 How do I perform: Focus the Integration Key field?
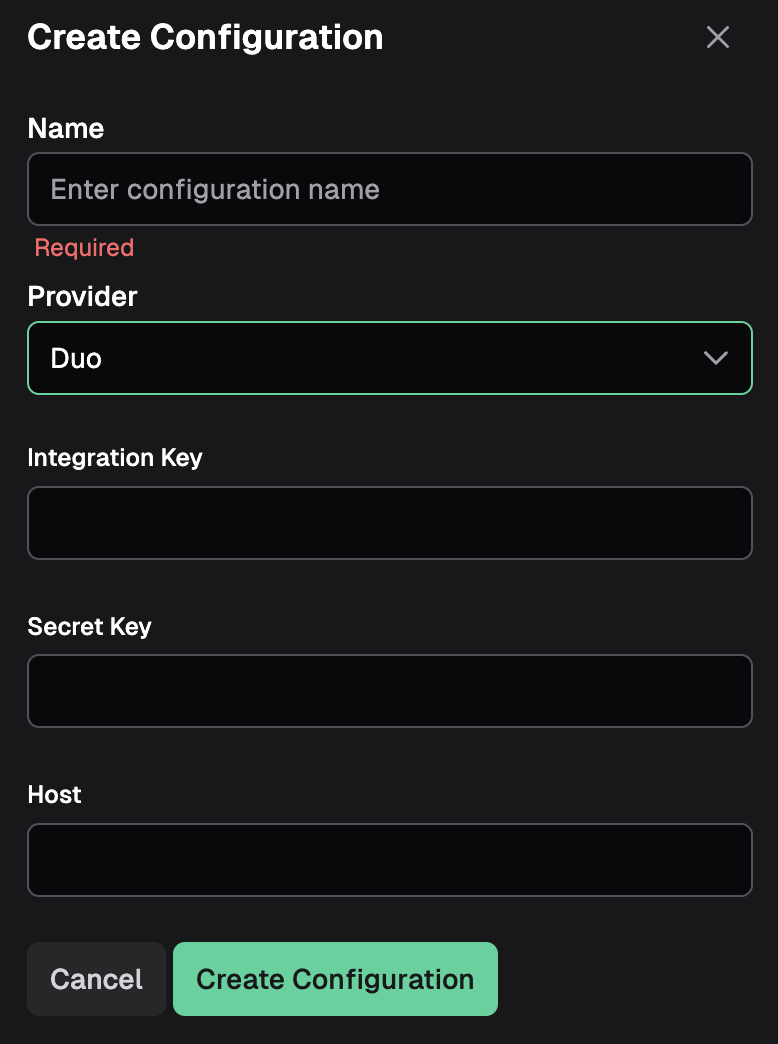pos(389,523)
